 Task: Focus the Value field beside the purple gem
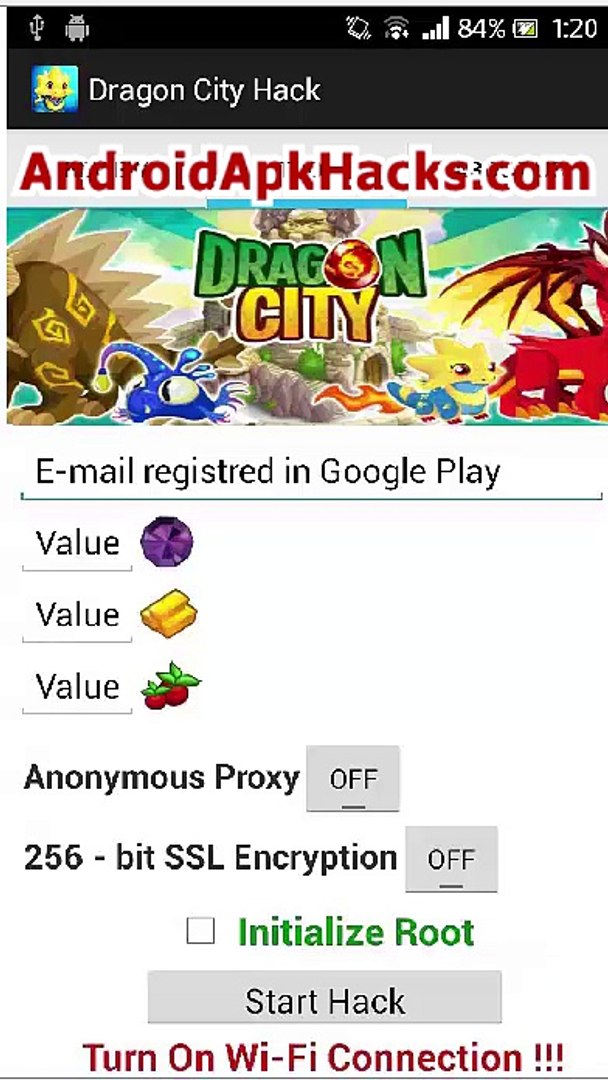pos(77,544)
